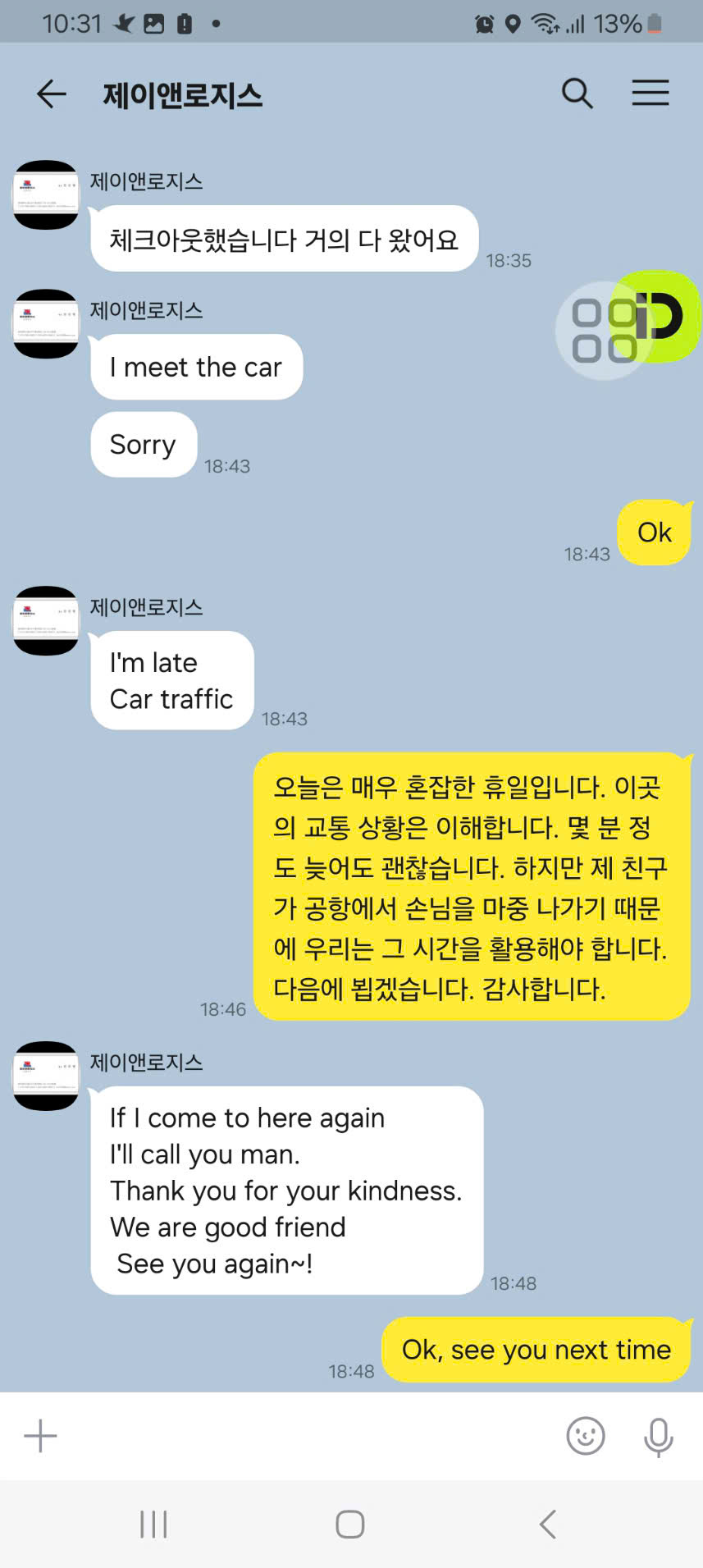Open the emoticon picker
Viewport: 703px width, 1568px height.
[586, 1436]
